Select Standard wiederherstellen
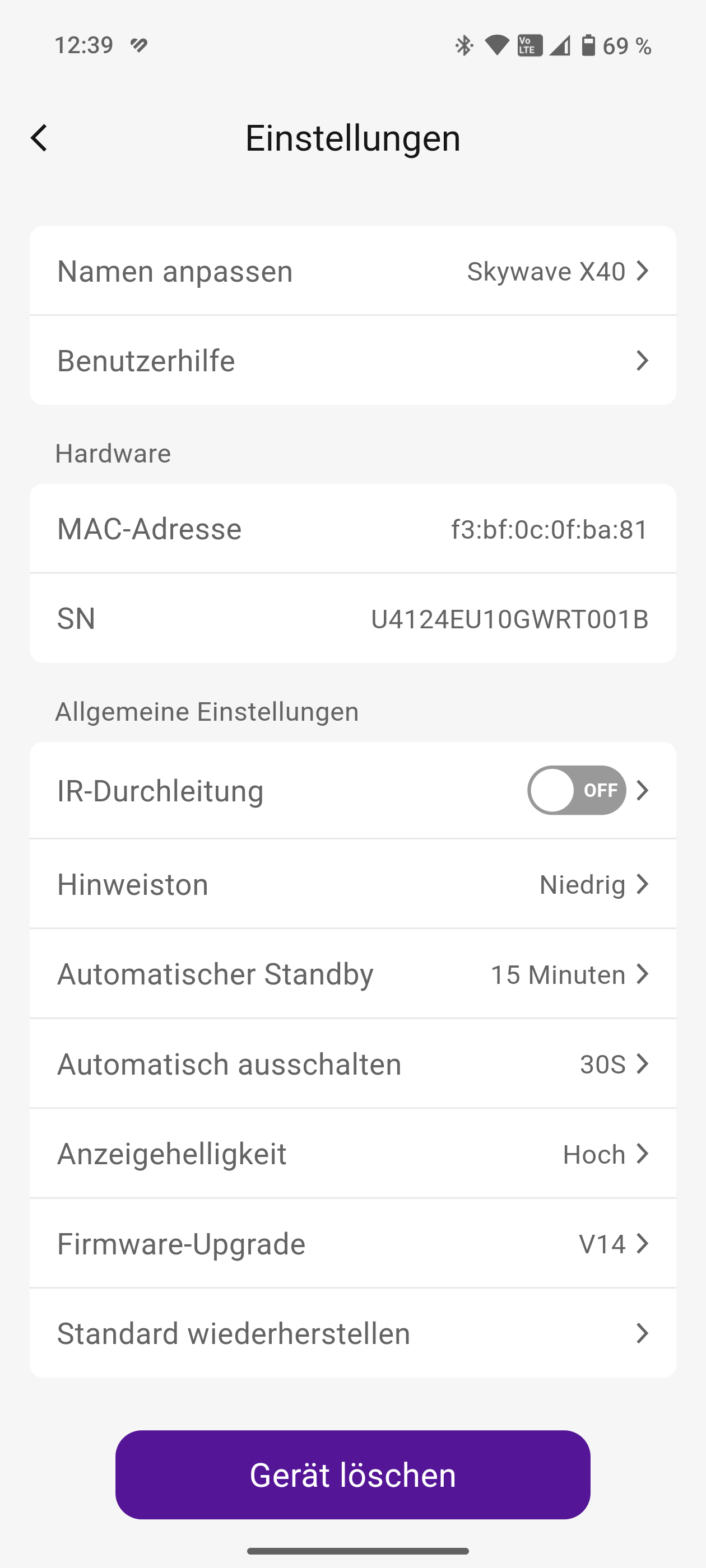The height and width of the screenshot is (1568, 706). click(352, 1333)
